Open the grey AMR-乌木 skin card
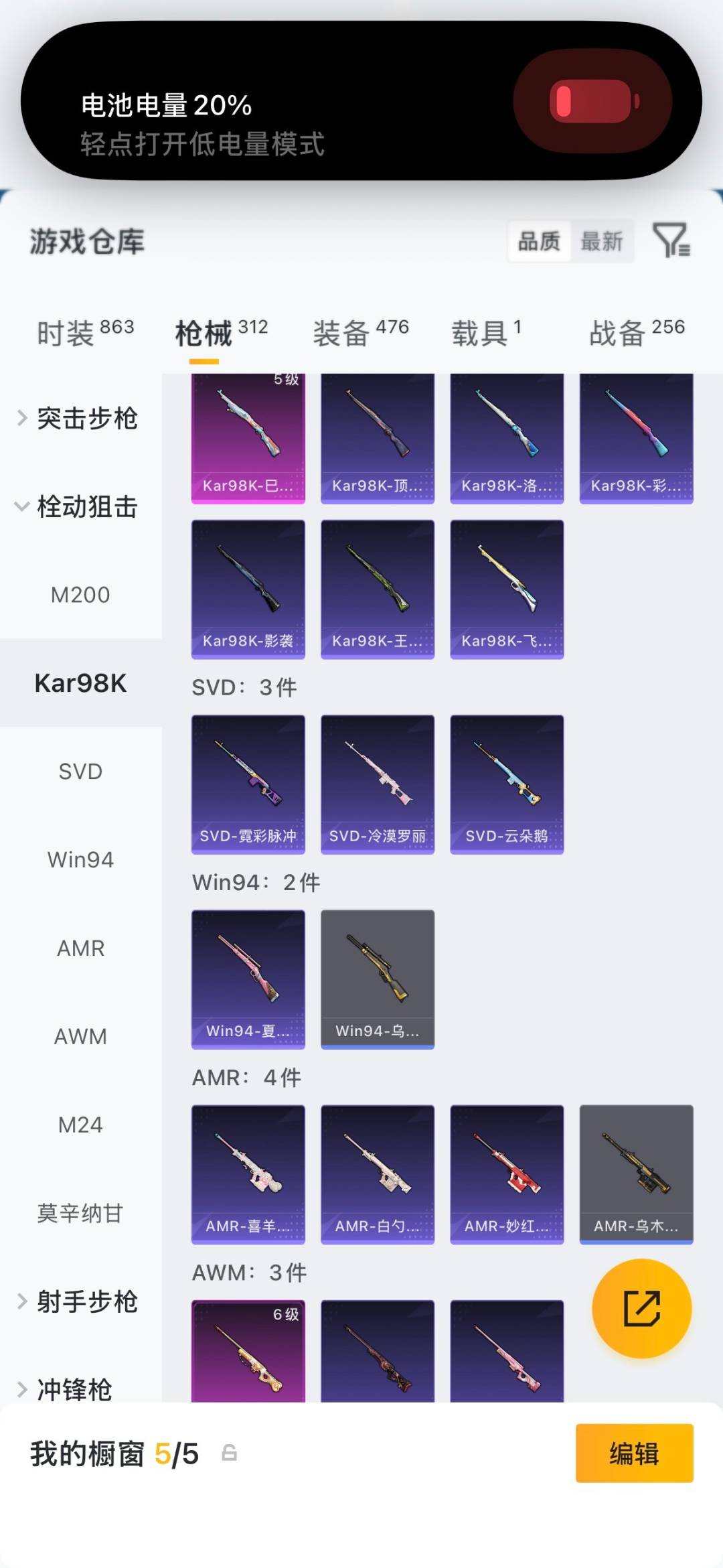 coord(636,1175)
